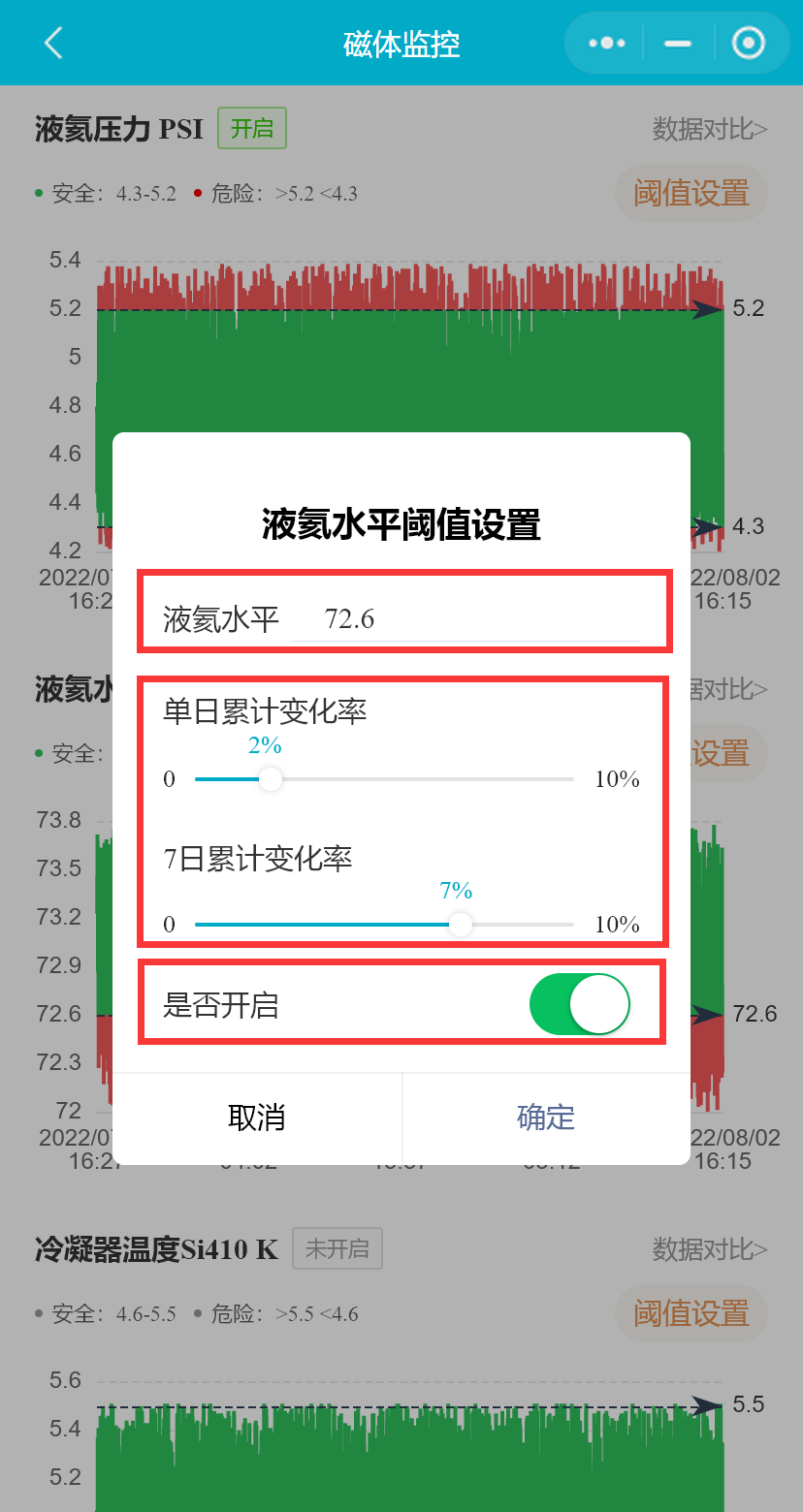Edit the 液氦水平 value field
This screenshot has height=1512, width=803.
(466, 618)
